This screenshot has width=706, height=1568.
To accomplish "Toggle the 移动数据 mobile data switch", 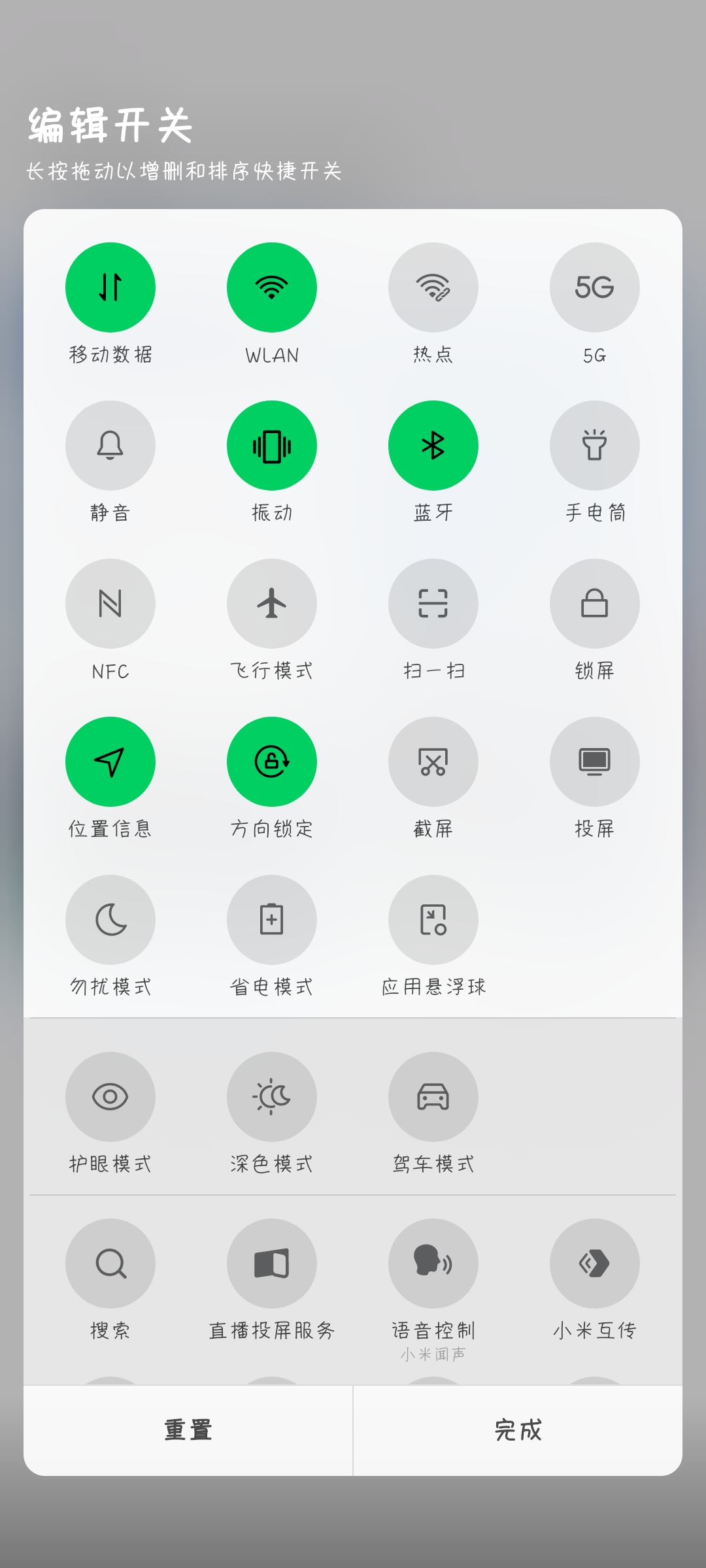I will tap(110, 287).
